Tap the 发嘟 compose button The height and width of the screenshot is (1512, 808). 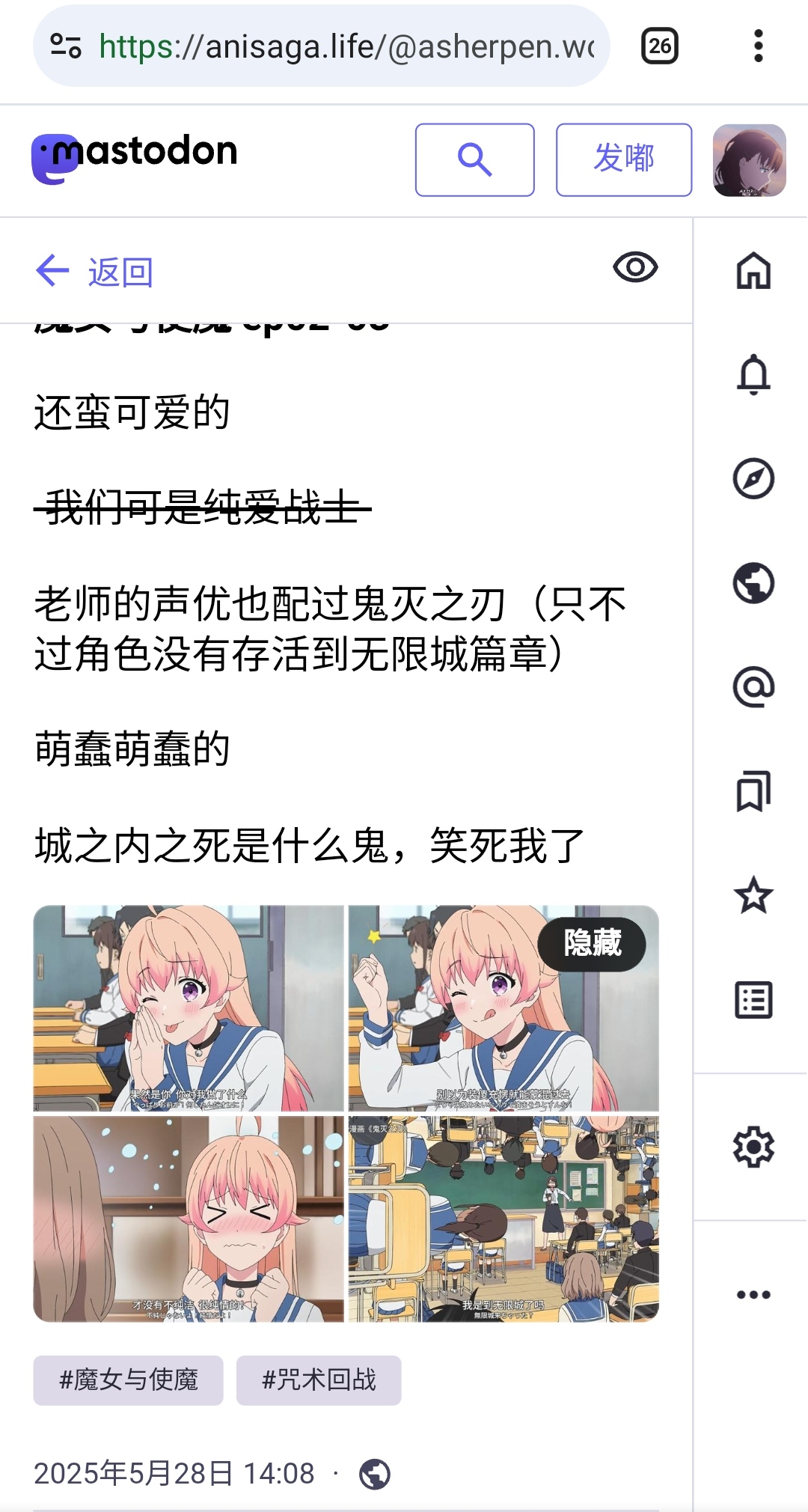pyautogui.click(x=623, y=160)
